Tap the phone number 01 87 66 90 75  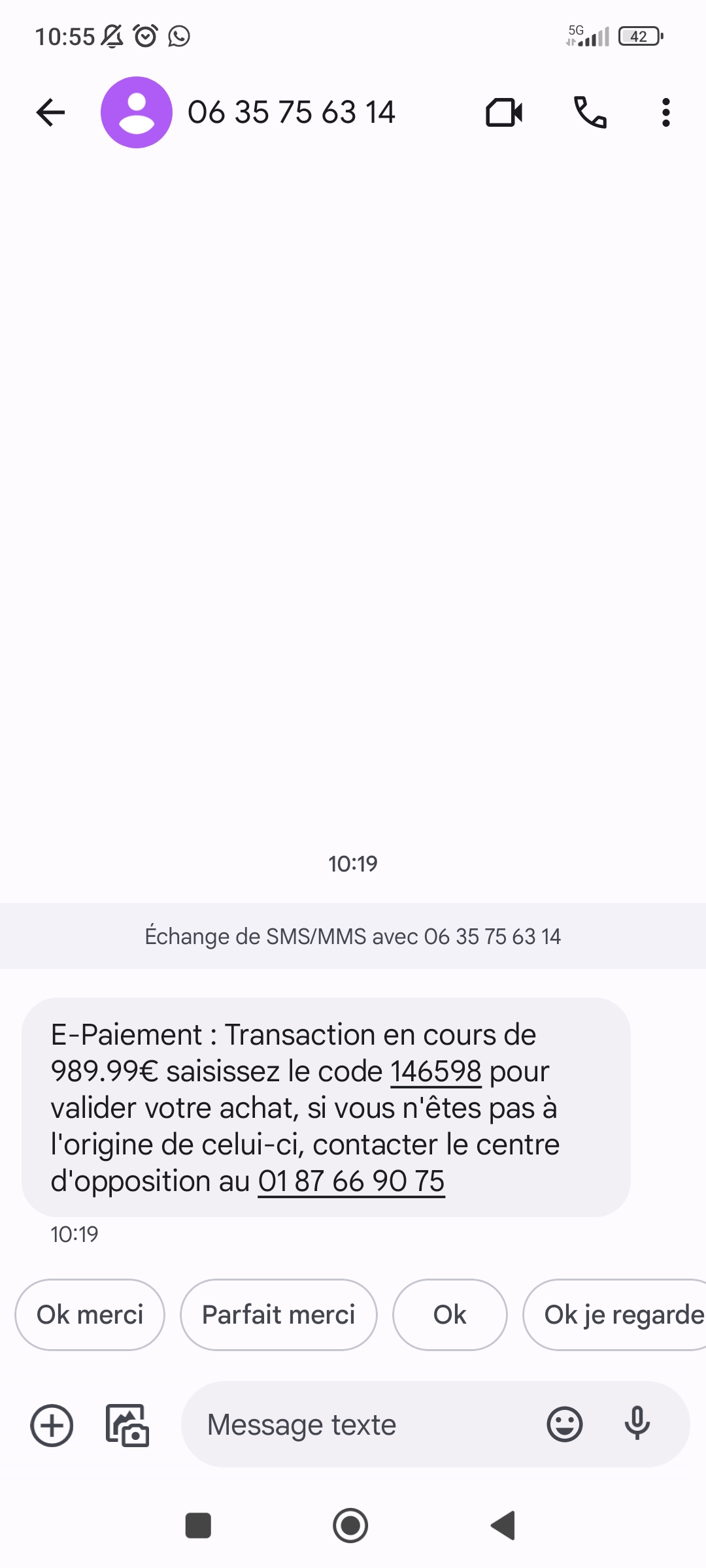pyautogui.click(x=352, y=1181)
